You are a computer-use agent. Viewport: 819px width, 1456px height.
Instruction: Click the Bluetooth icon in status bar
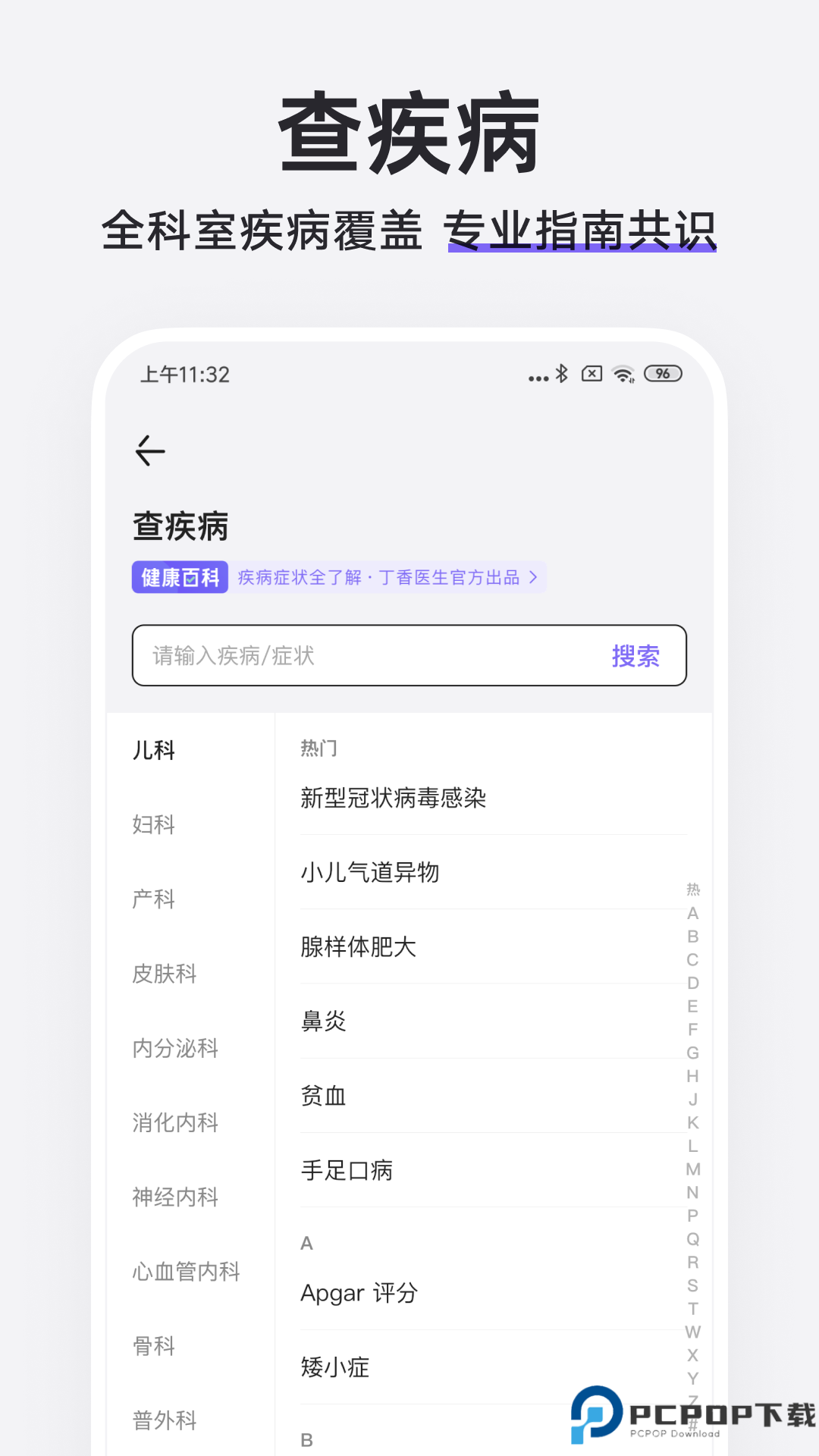click(562, 374)
